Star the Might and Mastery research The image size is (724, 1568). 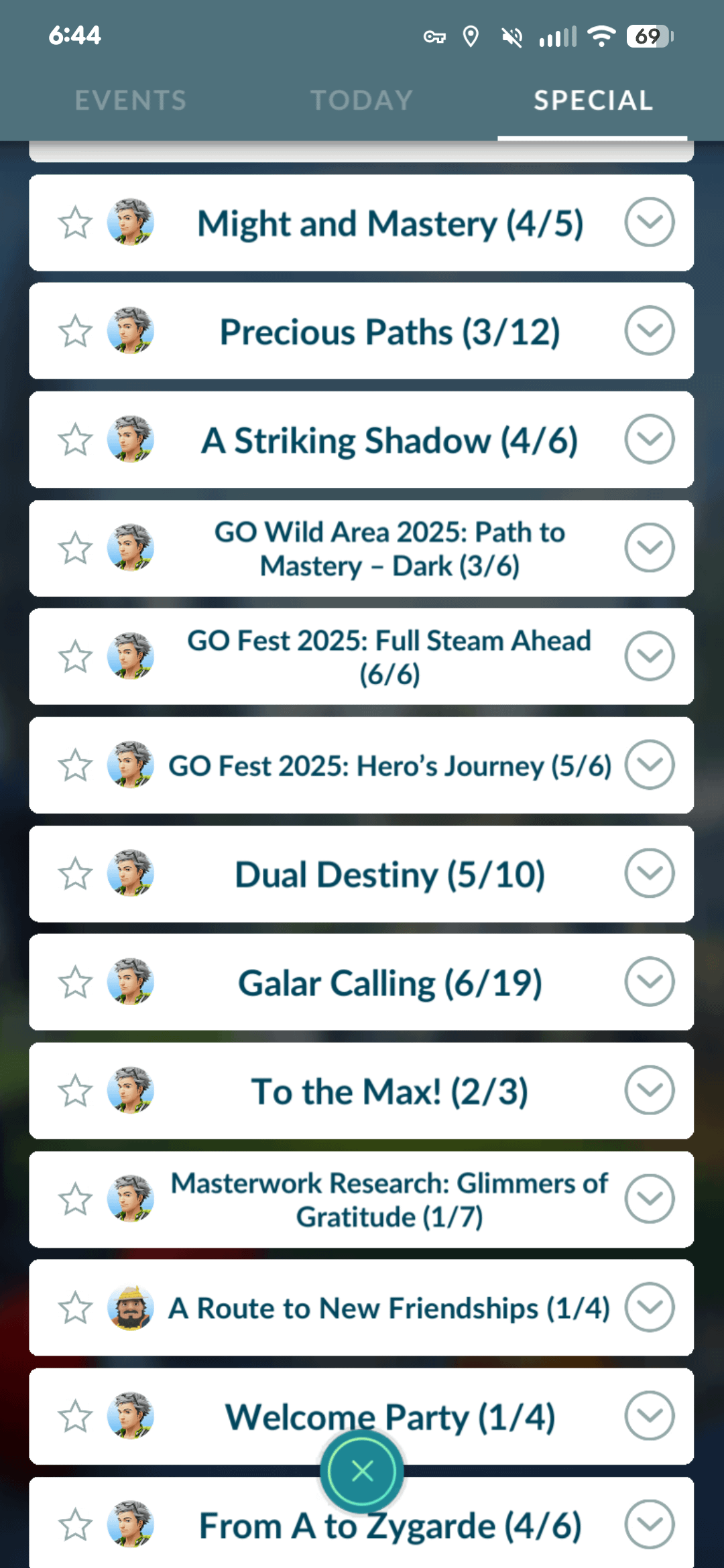point(75,222)
